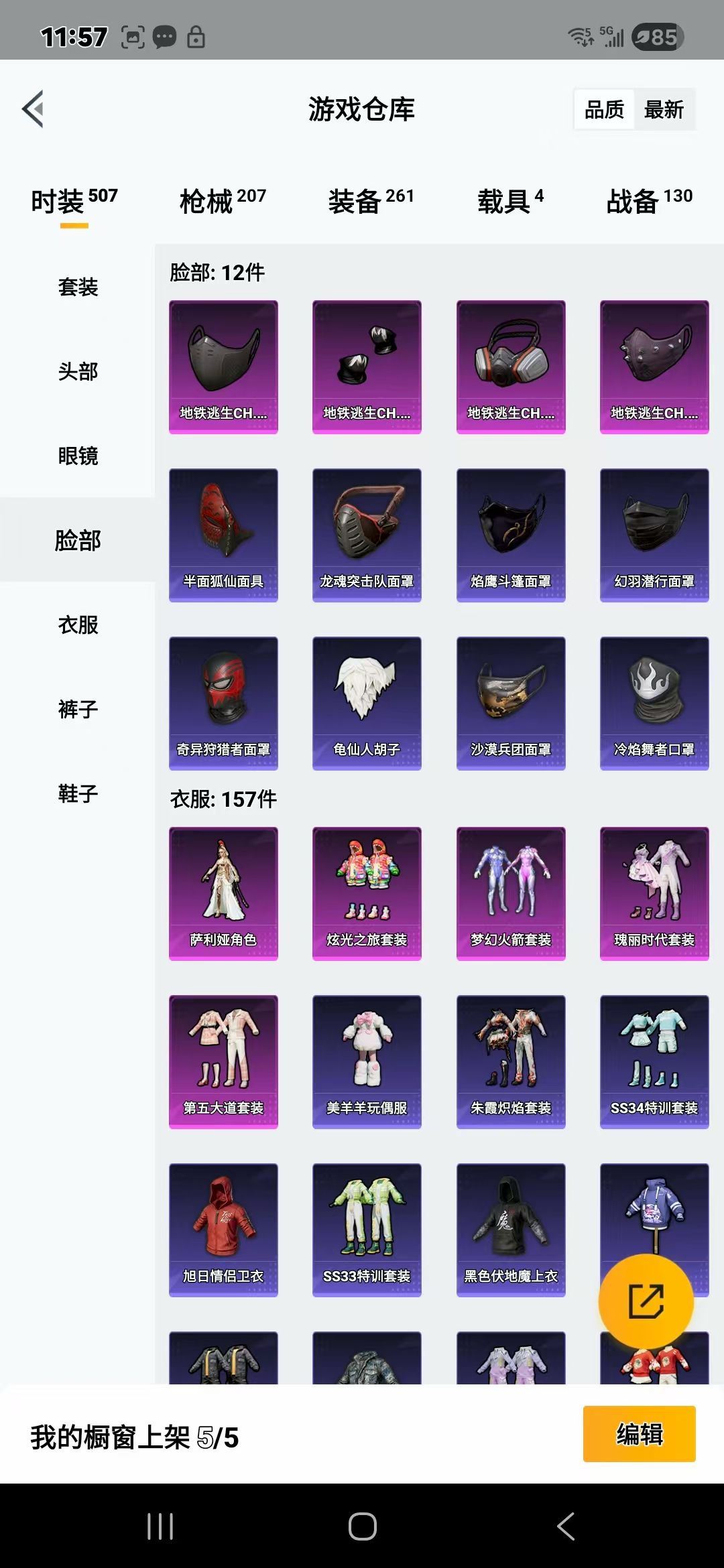Screen dimensions: 724x1568
Task: View the 美羊羊玩偶服 item
Action: (x=367, y=1061)
